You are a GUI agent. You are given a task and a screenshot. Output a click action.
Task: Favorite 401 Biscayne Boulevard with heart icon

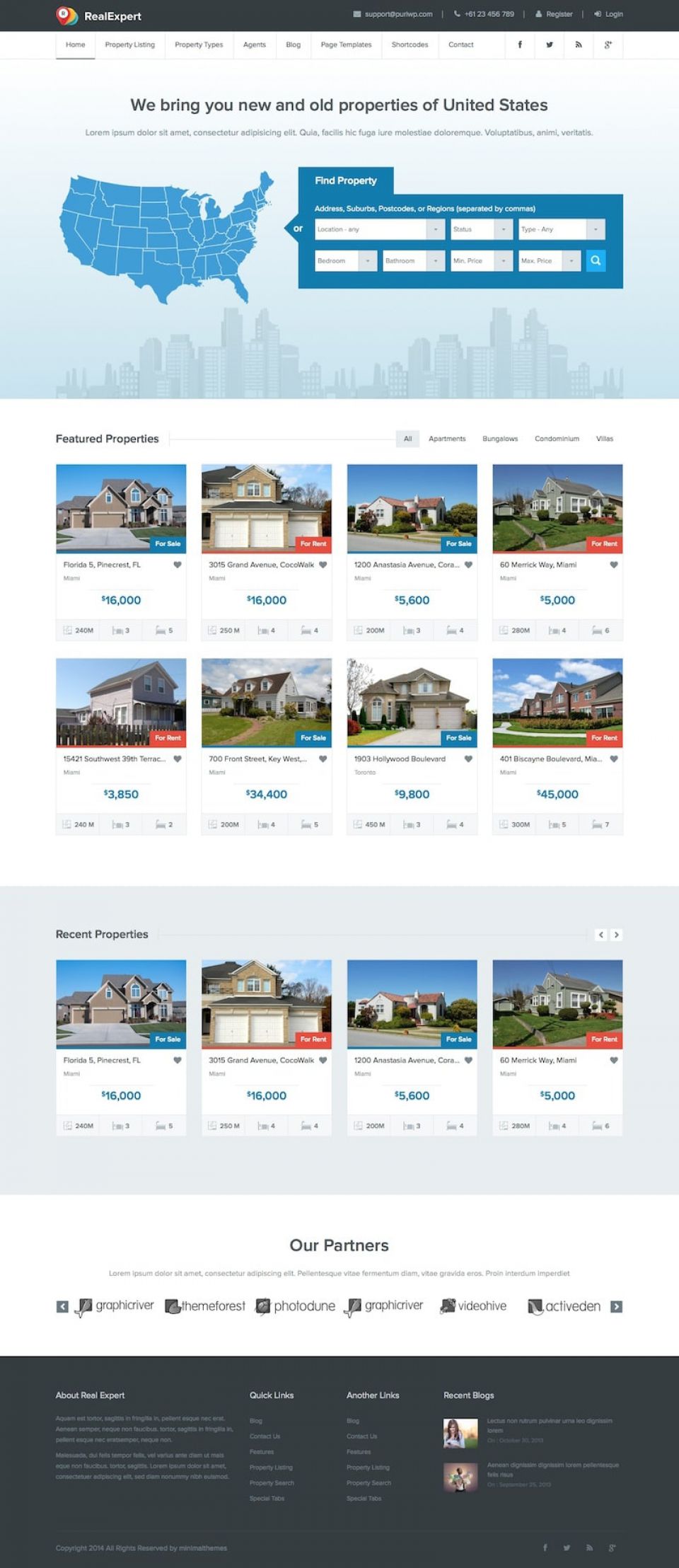tap(614, 759)
